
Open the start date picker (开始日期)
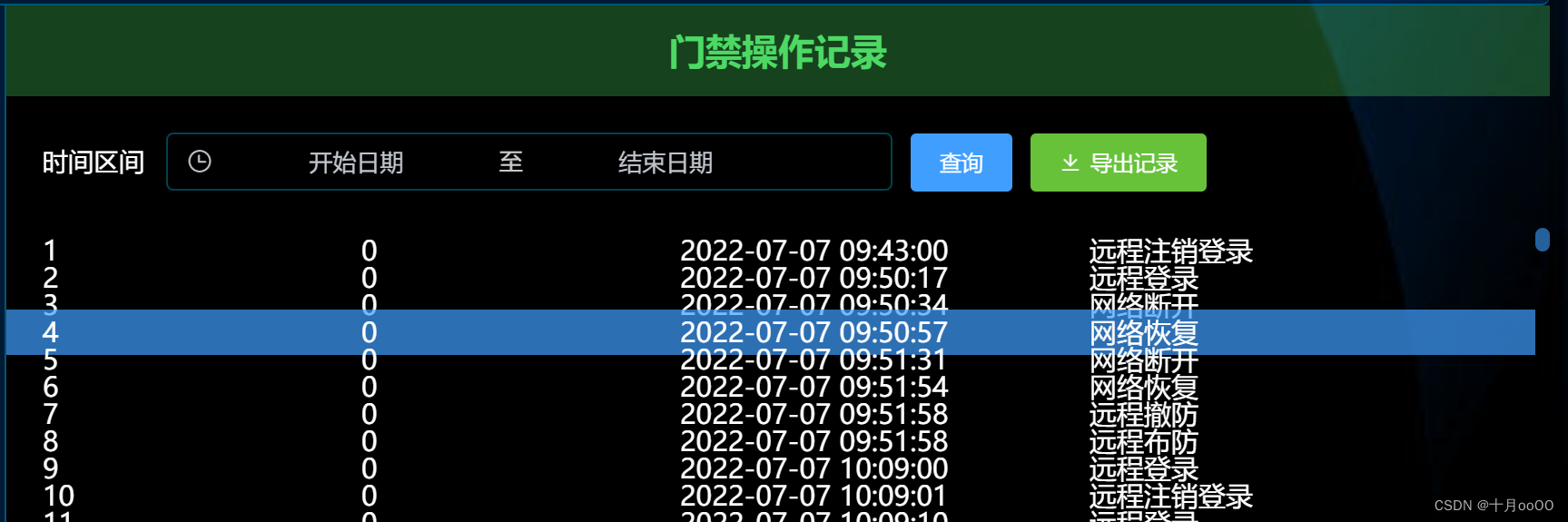point(355,163)
